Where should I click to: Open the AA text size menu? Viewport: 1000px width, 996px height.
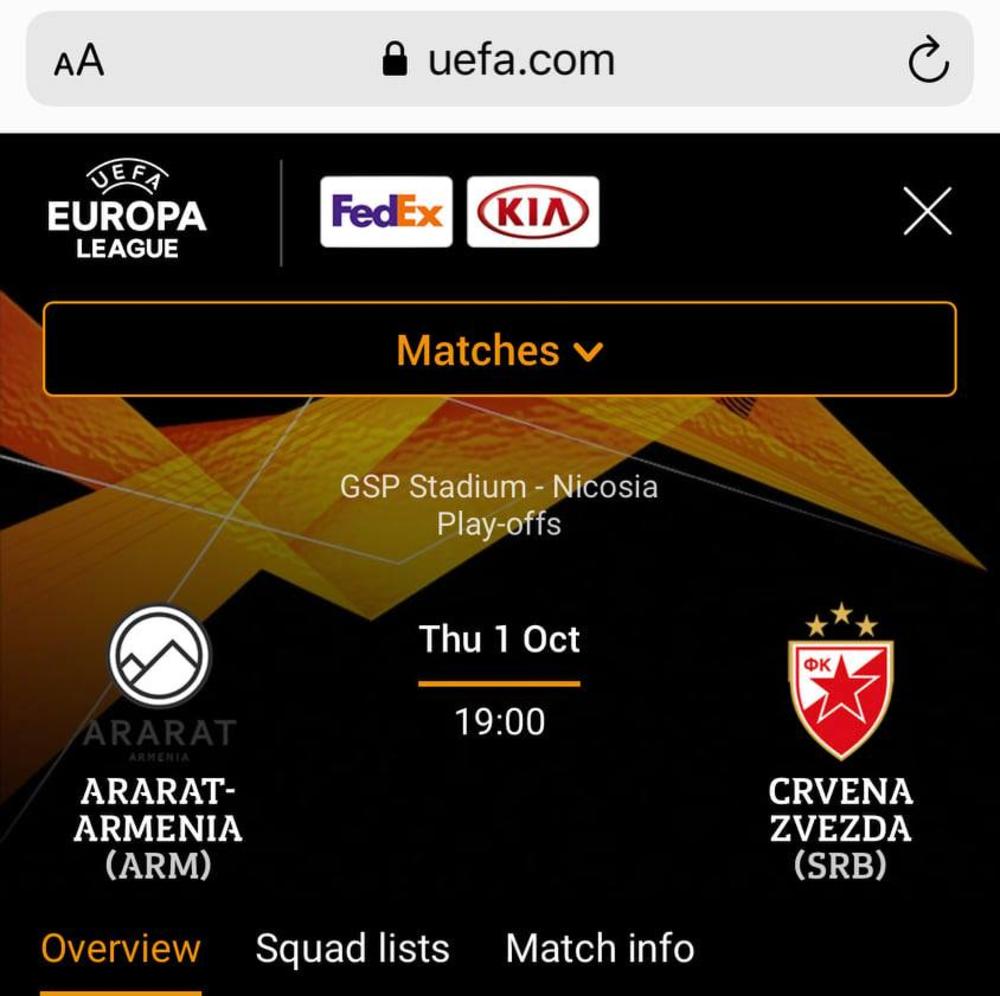[x=79, y=62]
